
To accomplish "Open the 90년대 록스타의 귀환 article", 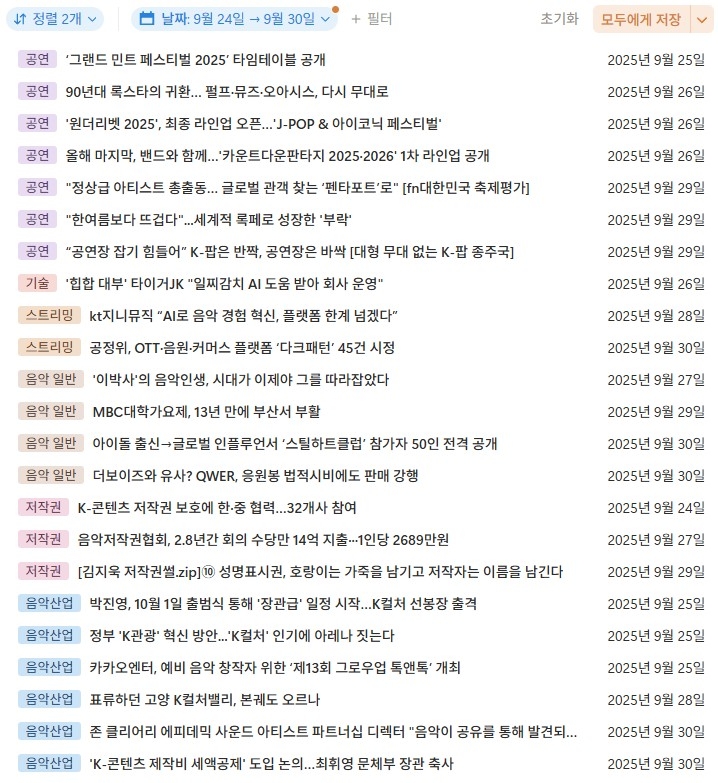I will click(226, 92).
